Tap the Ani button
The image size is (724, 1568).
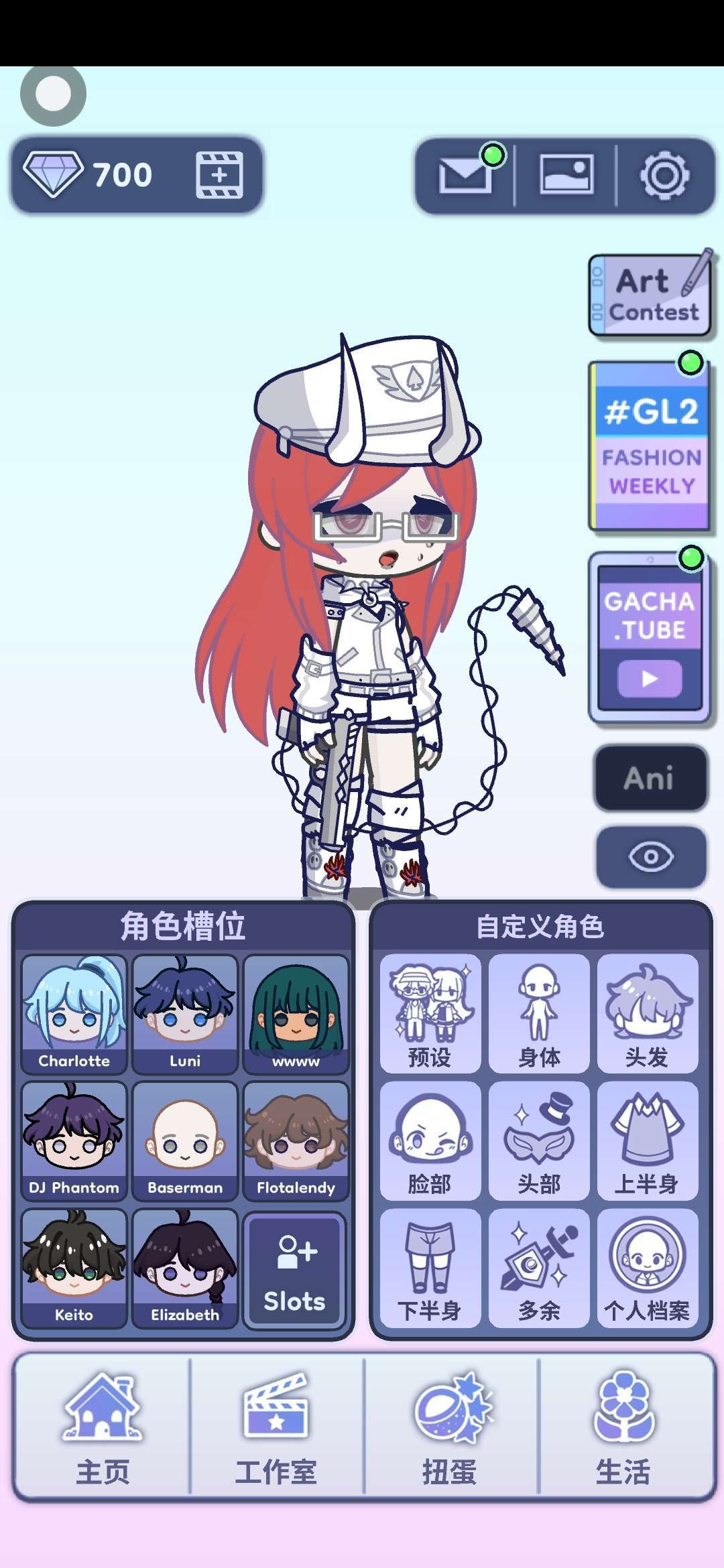tap(650, 778)
